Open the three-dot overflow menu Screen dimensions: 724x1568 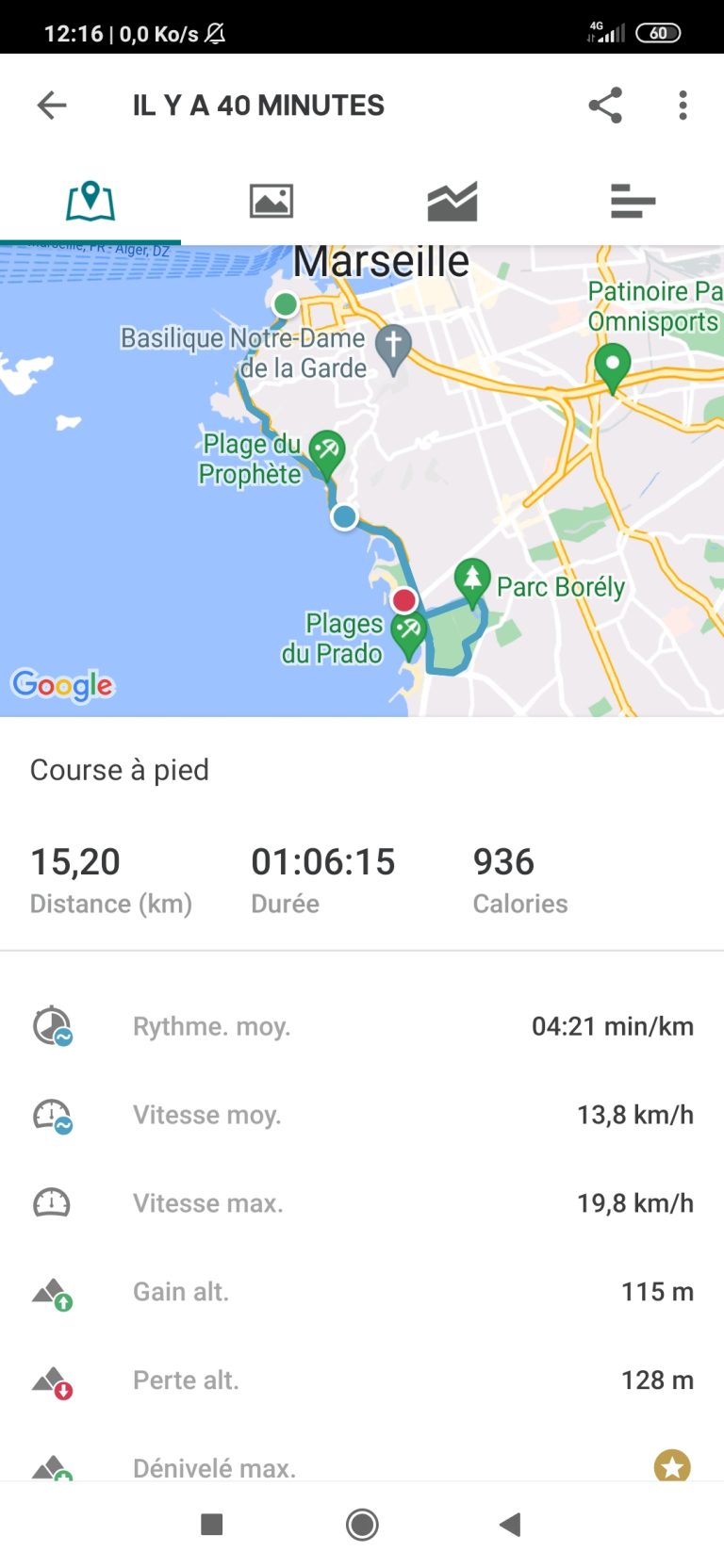pos(683,106)
